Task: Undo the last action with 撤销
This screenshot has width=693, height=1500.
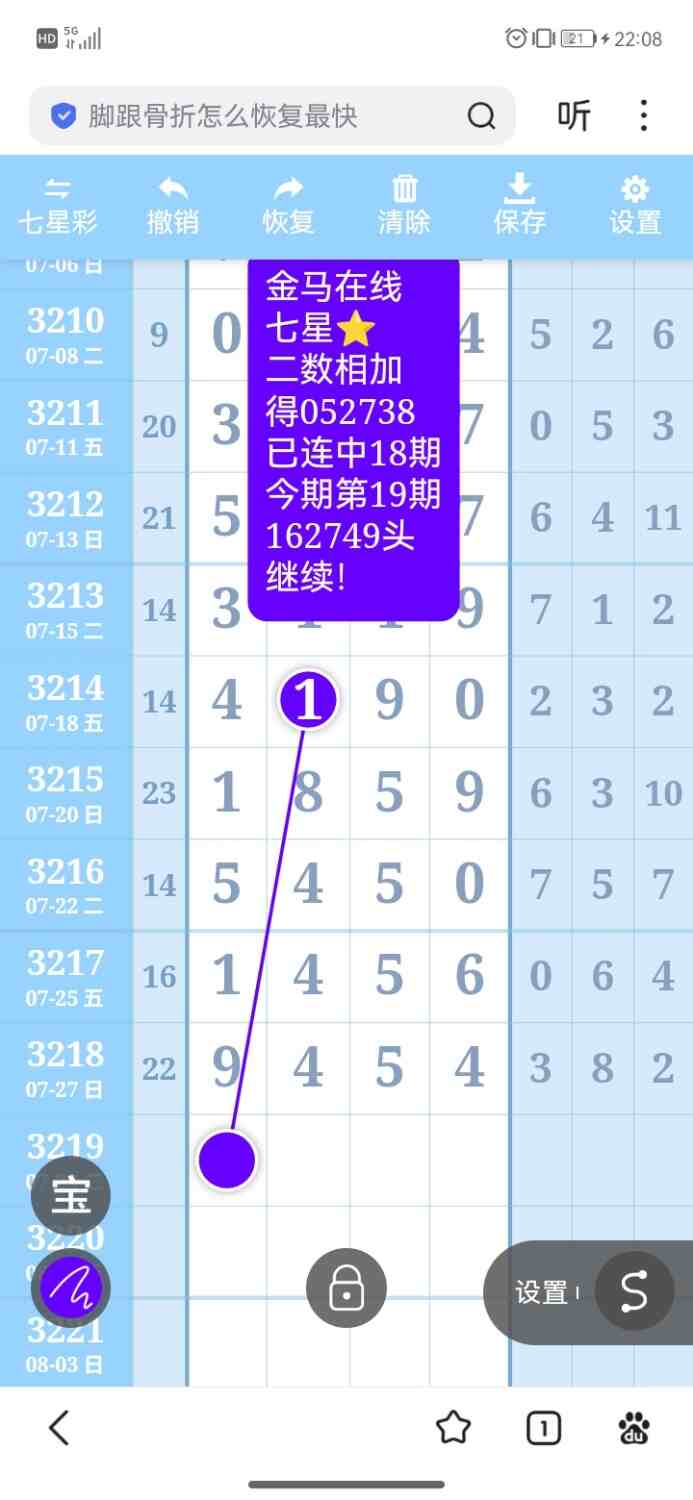Action: [173, 206]
